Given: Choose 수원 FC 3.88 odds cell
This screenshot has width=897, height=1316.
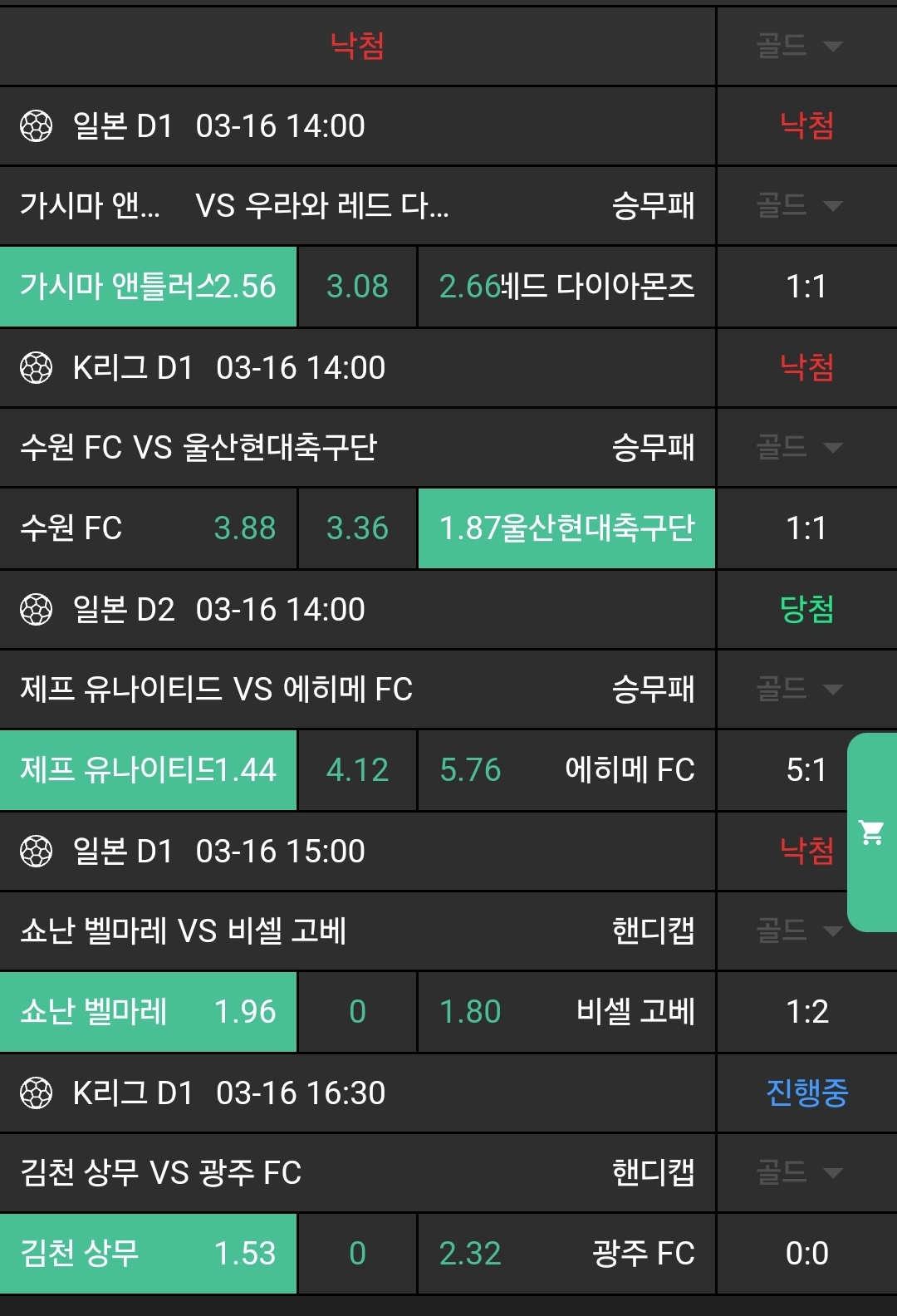Looking at the screenshot, I should 148,528.
